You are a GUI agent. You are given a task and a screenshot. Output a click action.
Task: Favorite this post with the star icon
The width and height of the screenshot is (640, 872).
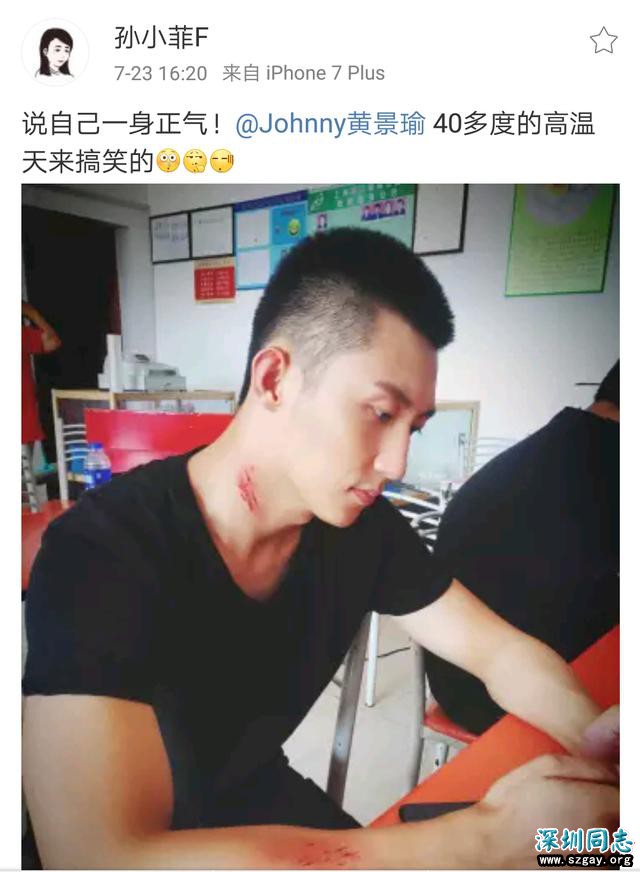click(x=603, y=40)
